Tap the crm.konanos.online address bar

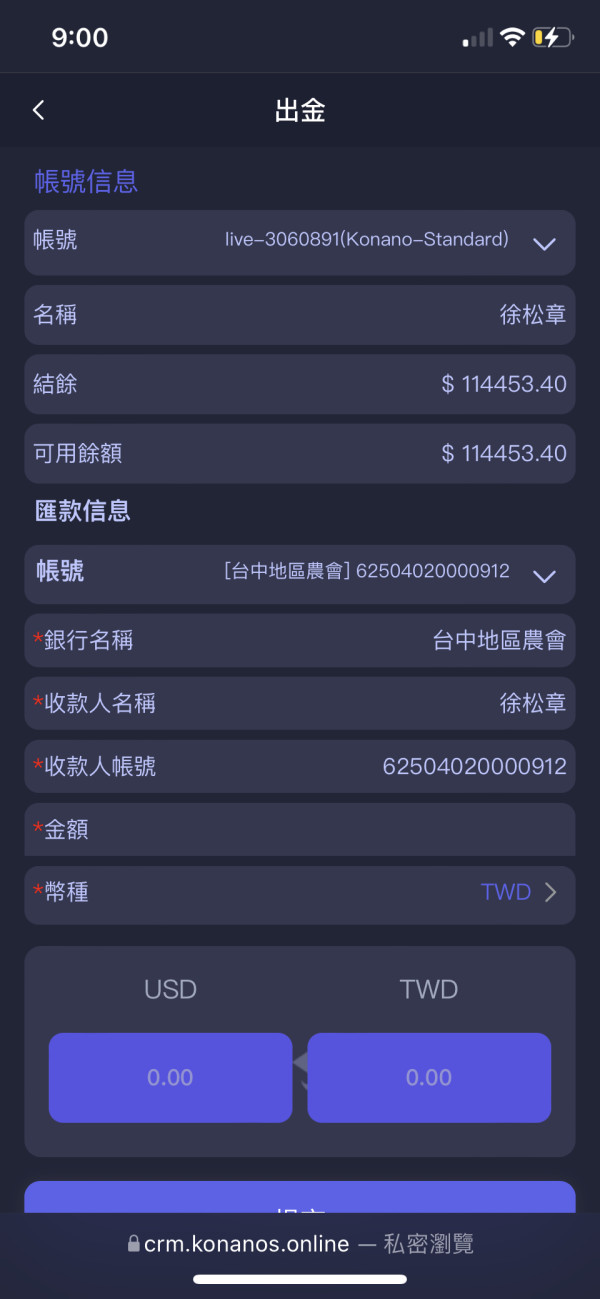click(300, 1244)
